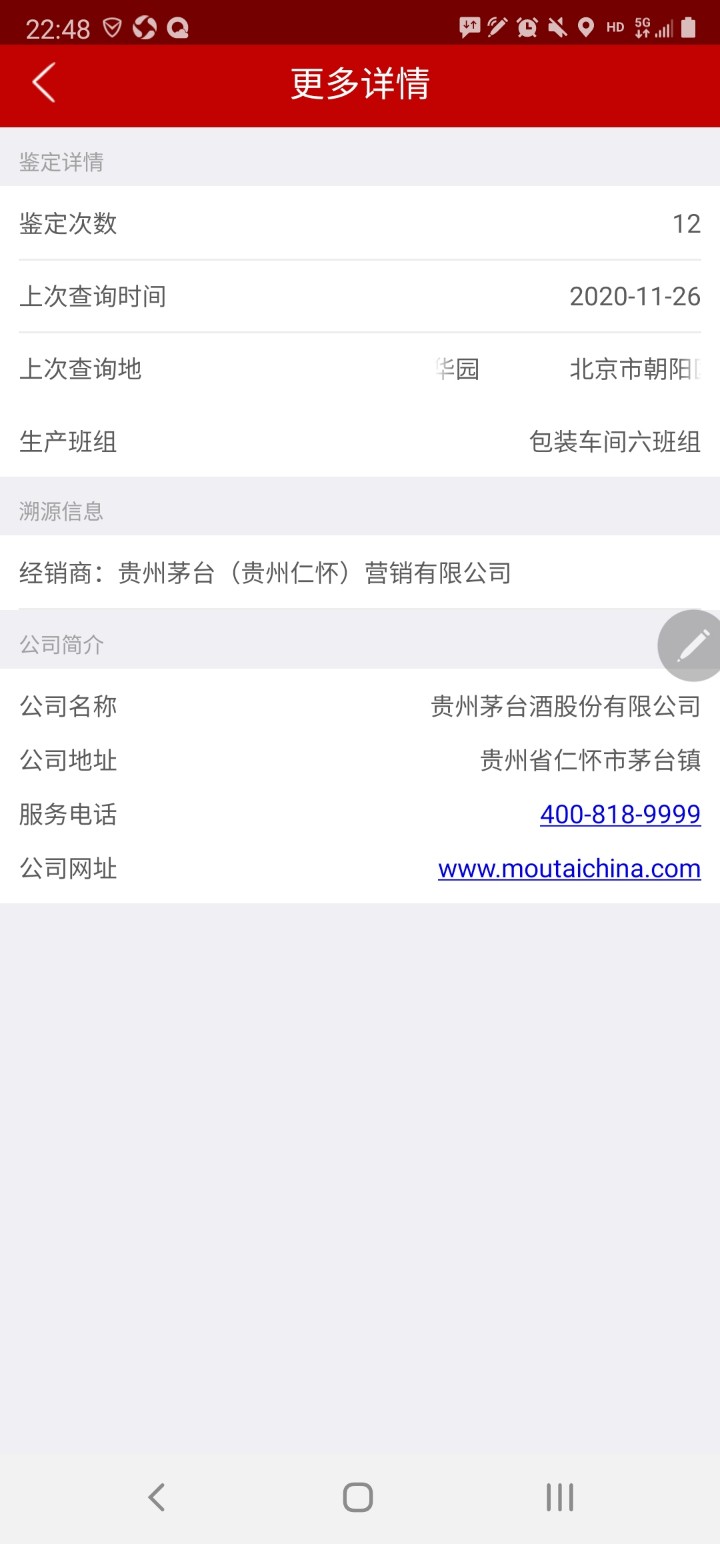Screen dimensions: 720x1544
Task: Call the service number 400-818-9999
Action: (x=620, y=815)
